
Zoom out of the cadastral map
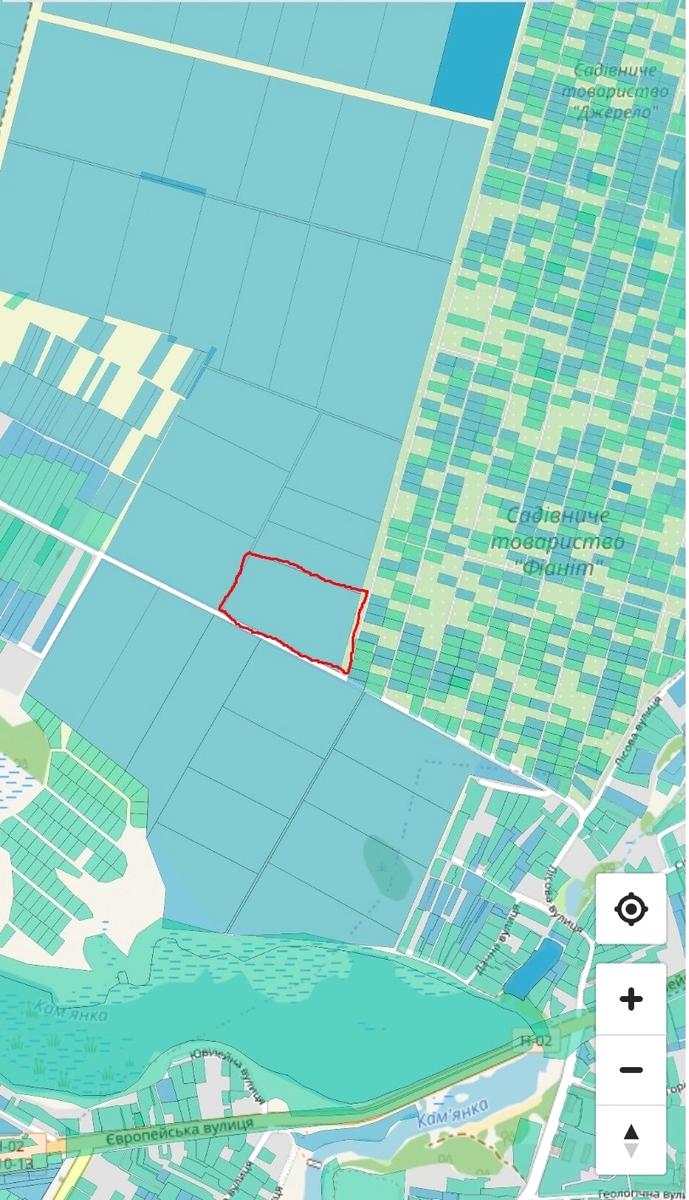coord(631,1069)
